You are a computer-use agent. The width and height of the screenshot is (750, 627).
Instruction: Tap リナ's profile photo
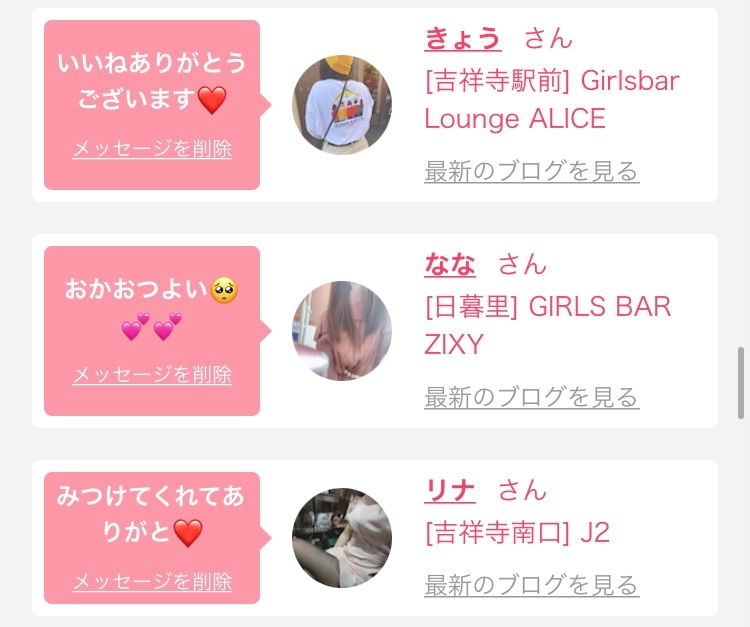tap(342, 538)
